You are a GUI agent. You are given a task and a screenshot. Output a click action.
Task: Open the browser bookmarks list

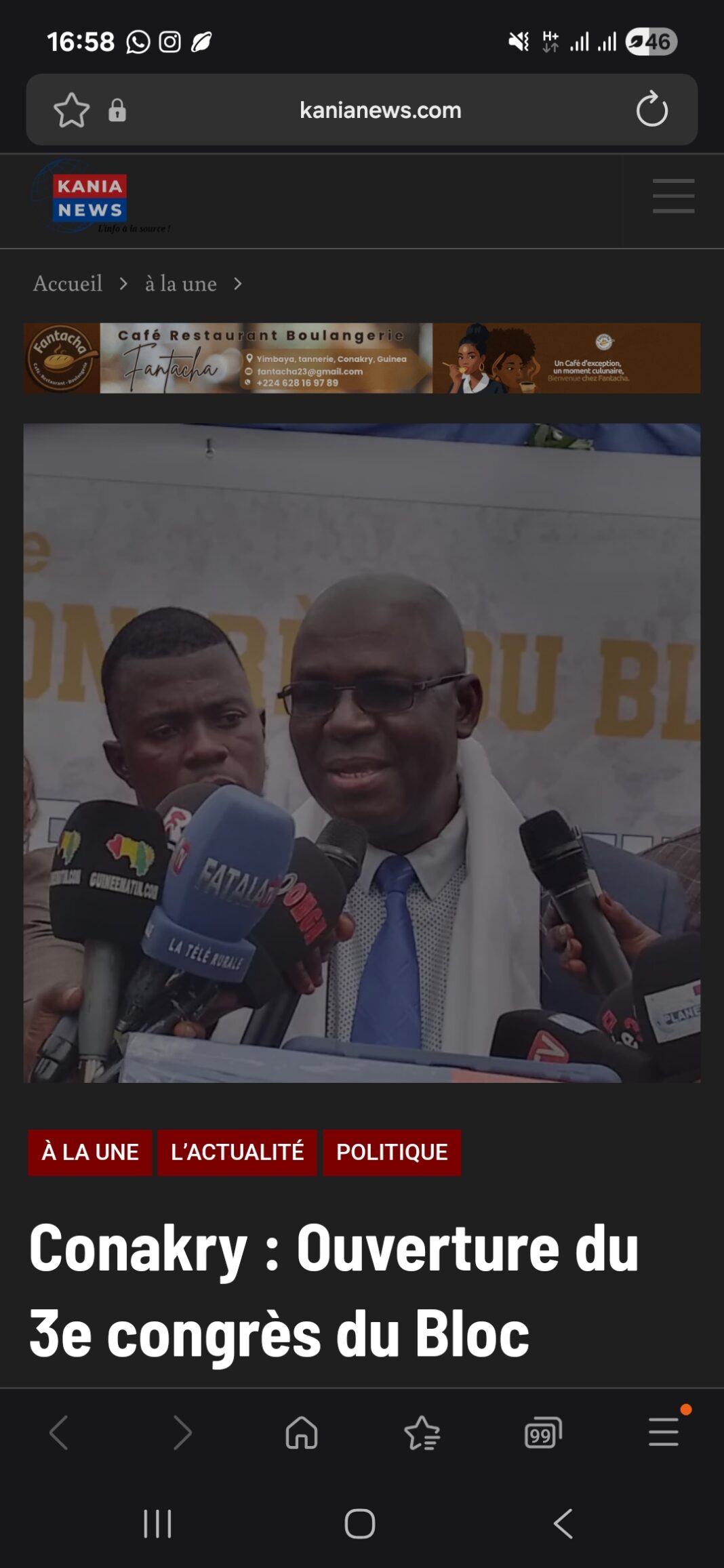coord(422,1432)
